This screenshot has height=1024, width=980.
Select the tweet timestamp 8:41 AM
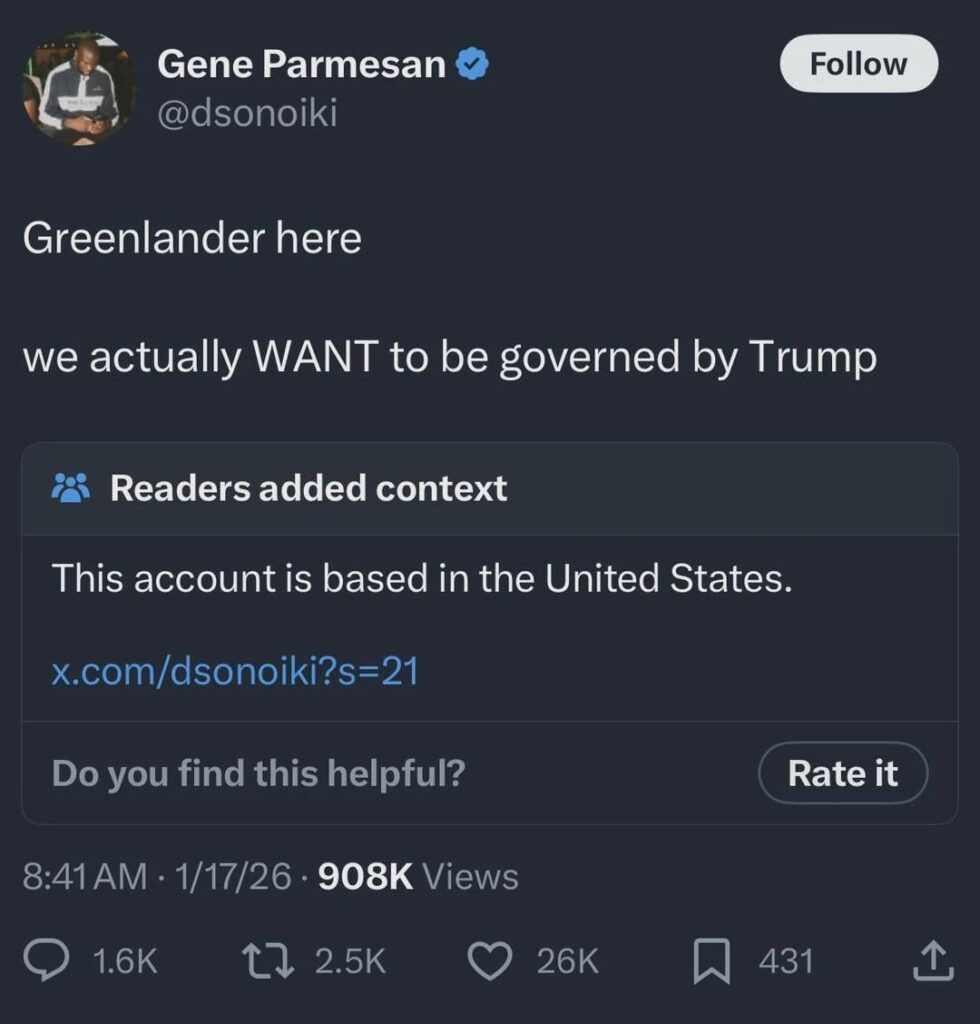click(x=87, y=877)
